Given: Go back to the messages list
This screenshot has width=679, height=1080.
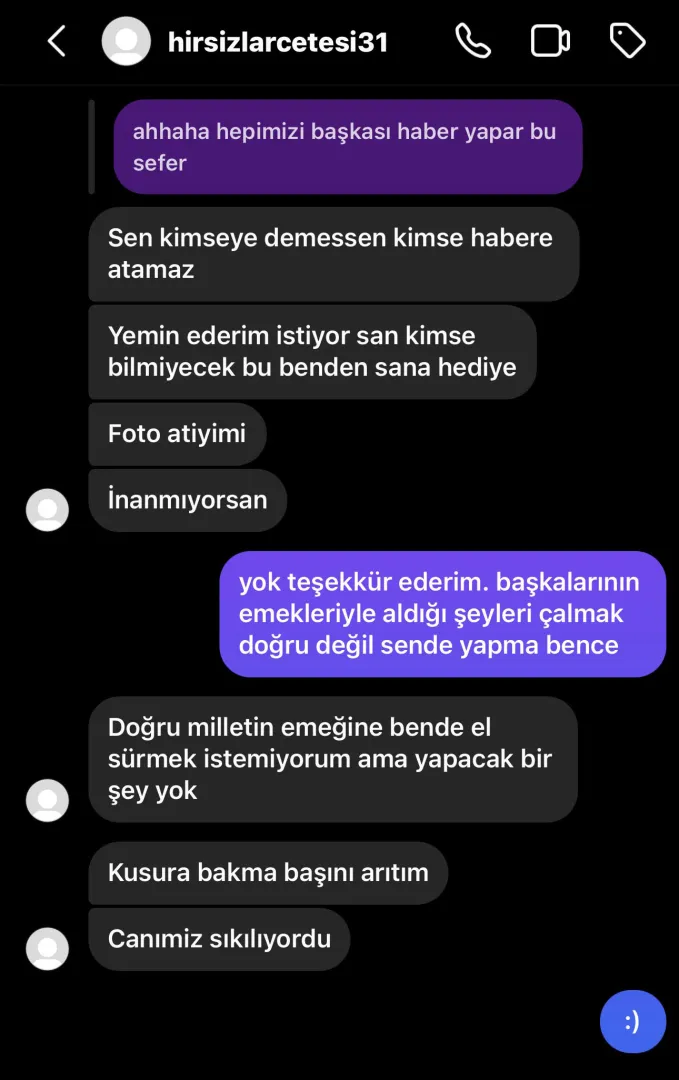Looking at the screenshot, I should (x=57, y=42).
